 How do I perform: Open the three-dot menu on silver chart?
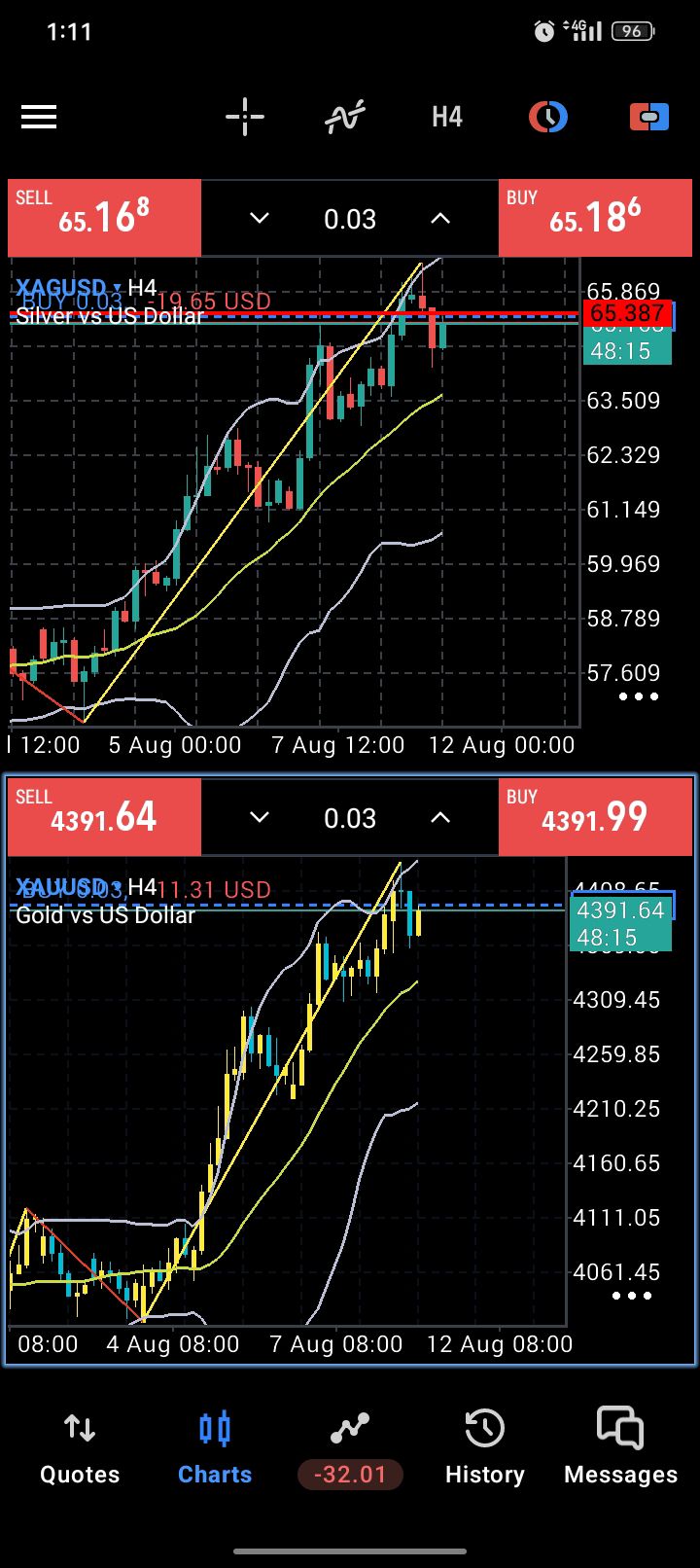(x=639, y=696)
